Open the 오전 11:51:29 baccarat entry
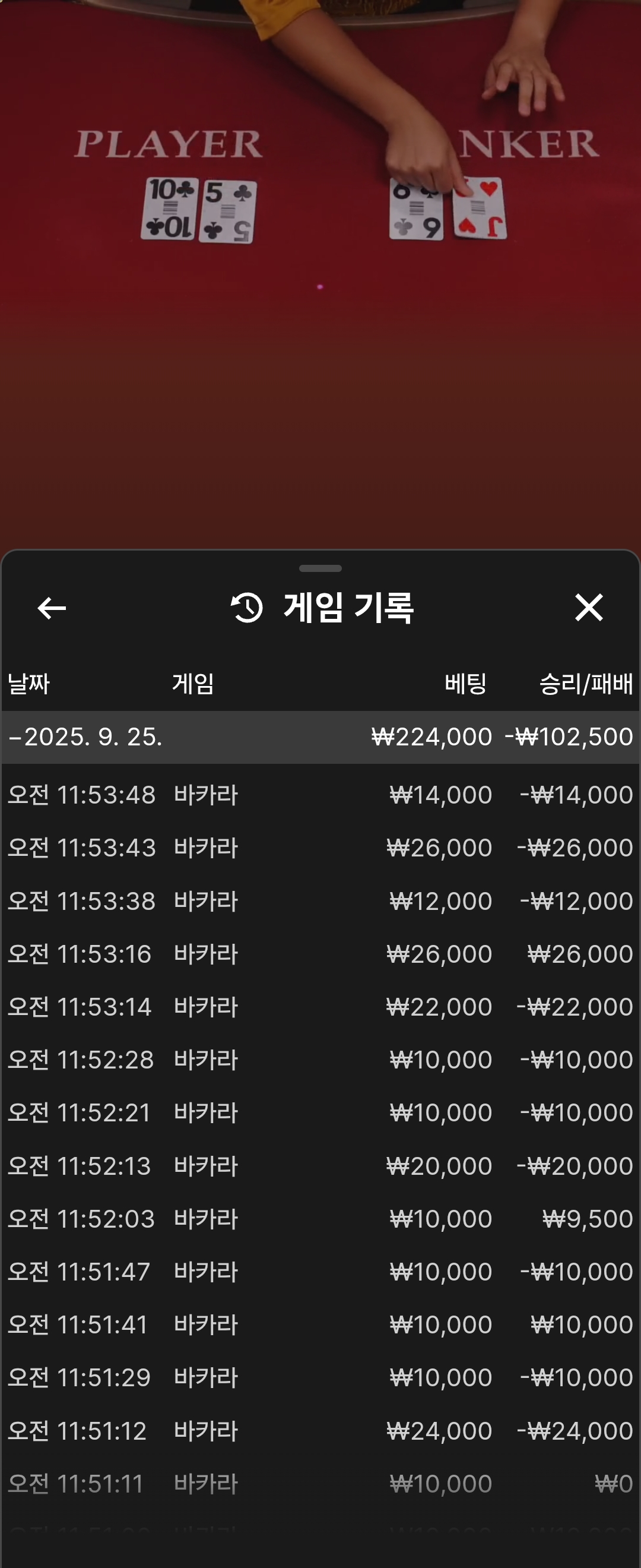This screenshot has width=641, height=1568. point(320,1377)
